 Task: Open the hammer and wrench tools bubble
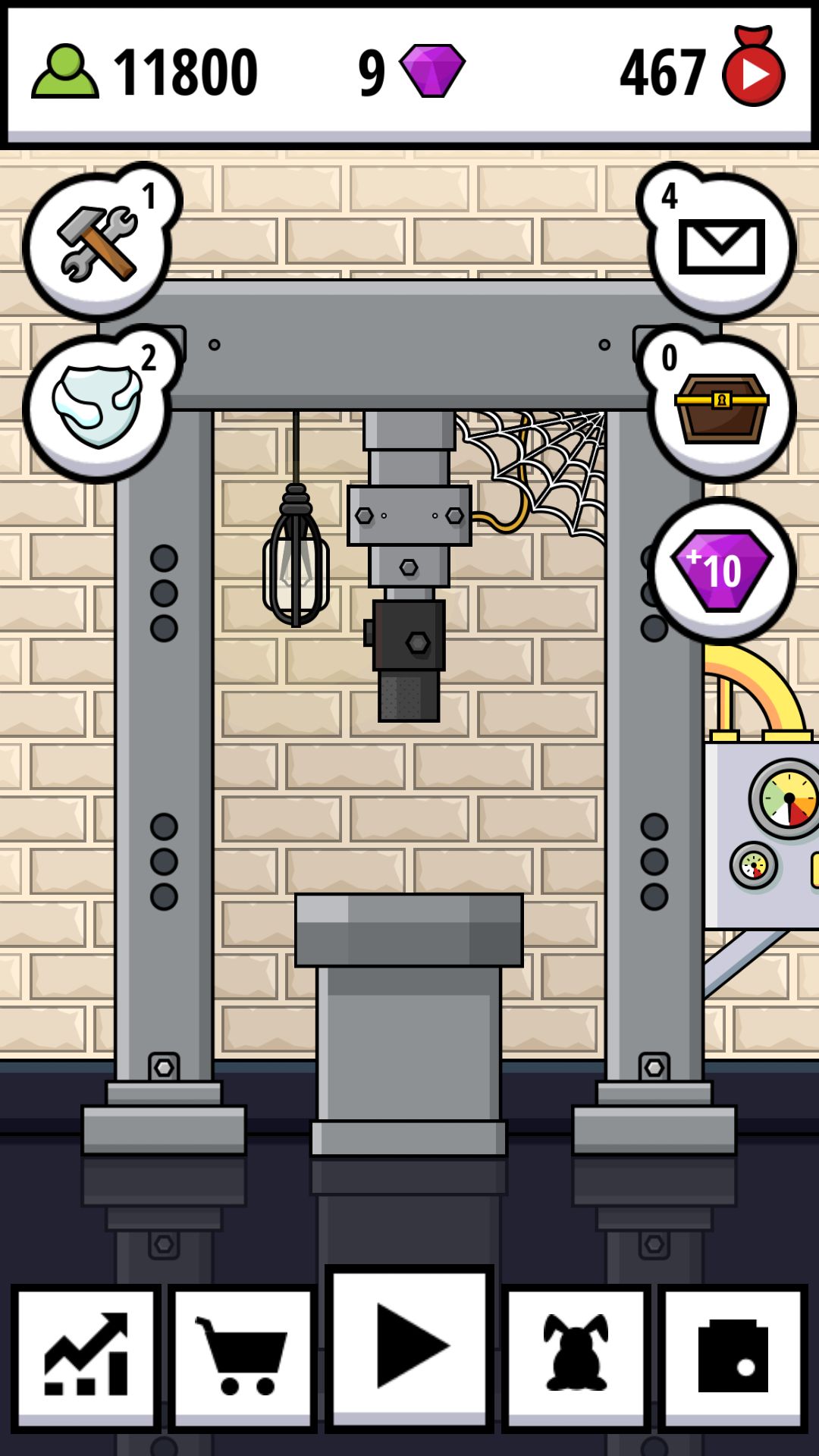(97, 244)
